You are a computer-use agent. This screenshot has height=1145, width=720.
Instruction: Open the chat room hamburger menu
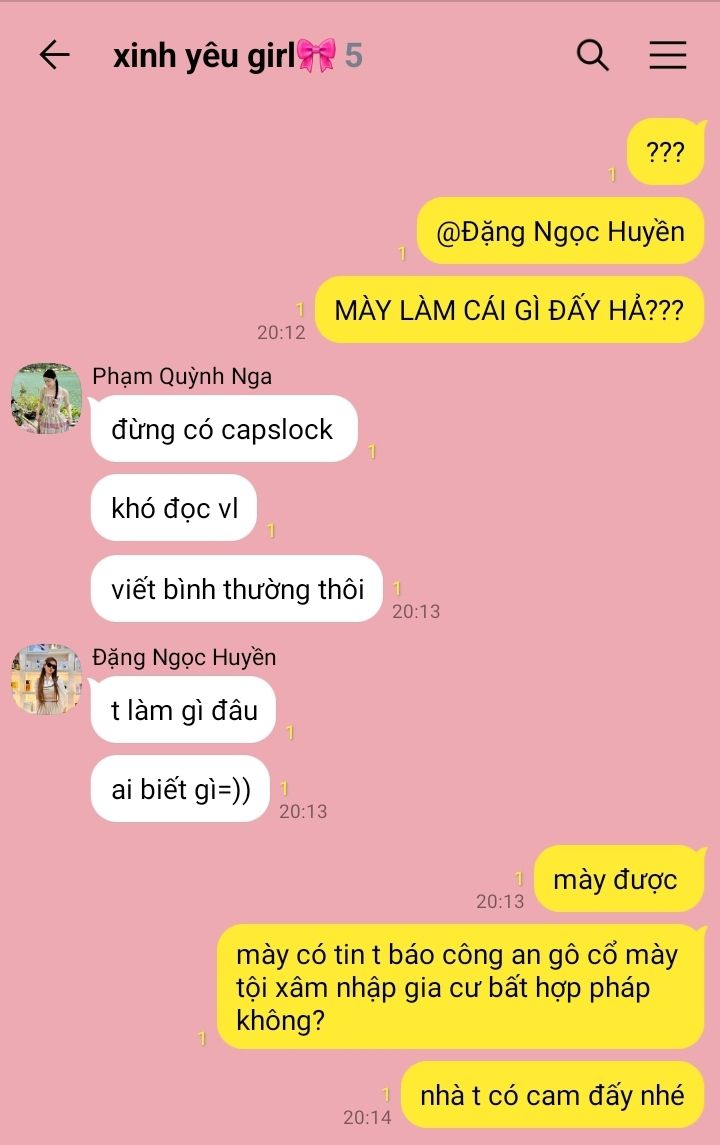tap(667, 56)
